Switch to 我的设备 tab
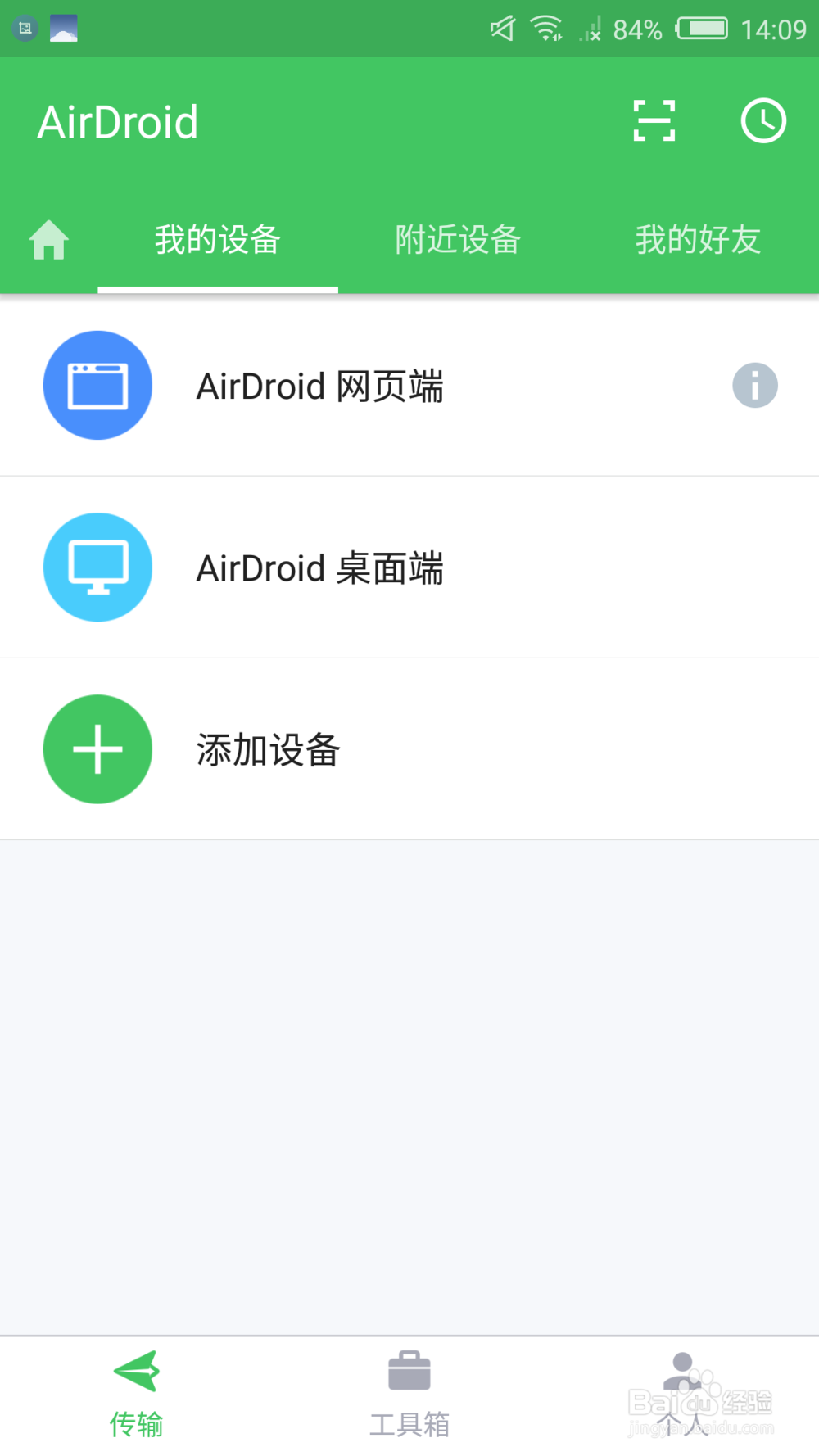Image resolution: width=819 pixels, height=1456 pixels. [218, 240]
